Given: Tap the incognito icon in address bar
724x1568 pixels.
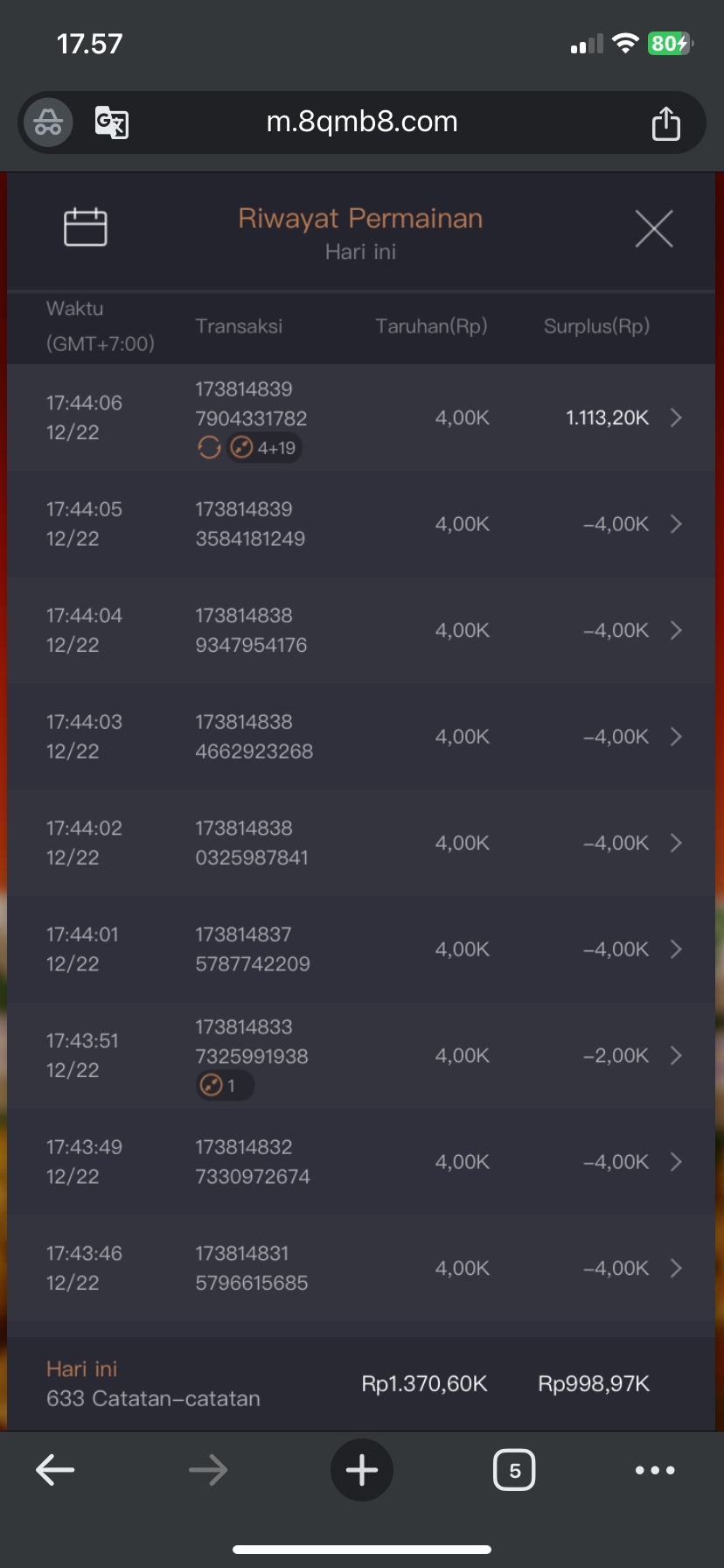Looking at the screenshot, I should point(48,122).
